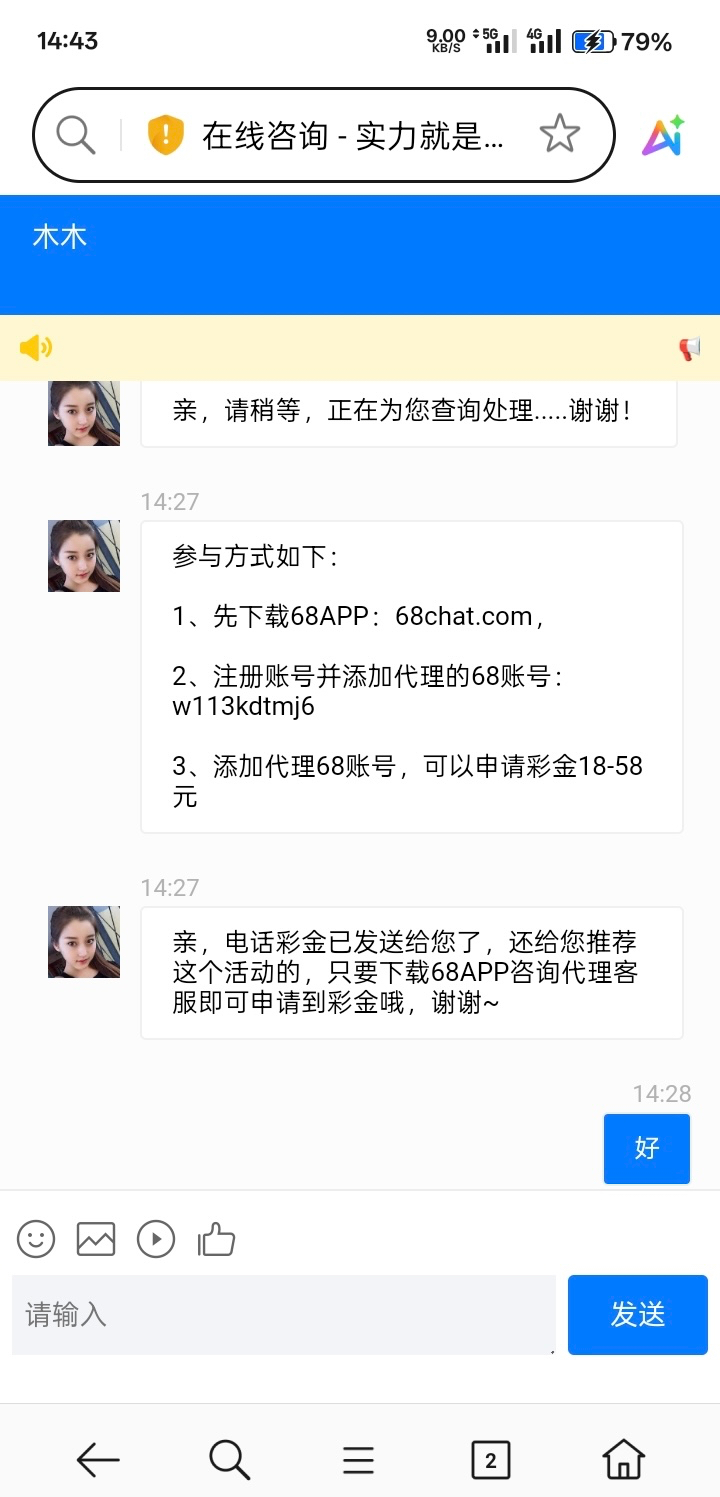
Task: Open the emoji picker
Action: [36, 1240]
